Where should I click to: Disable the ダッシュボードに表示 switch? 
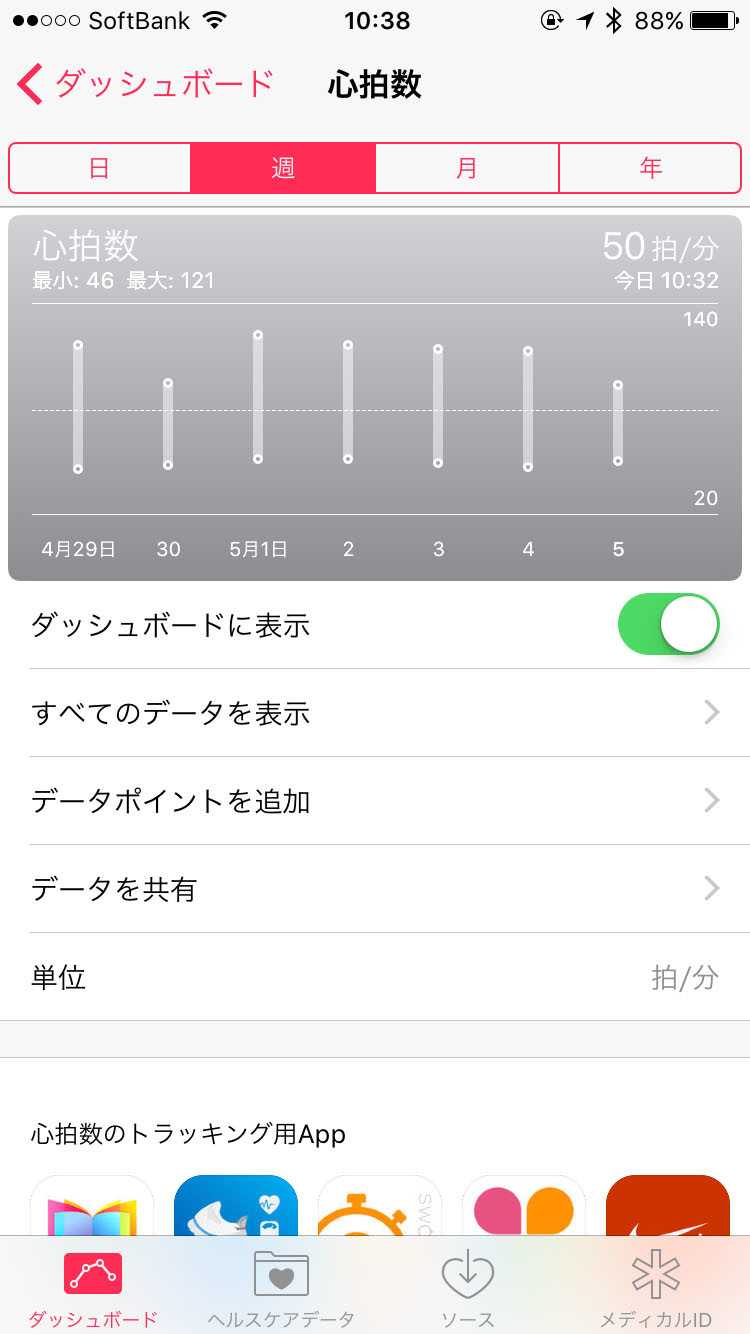pyautogui.click(x=668, y=625)
